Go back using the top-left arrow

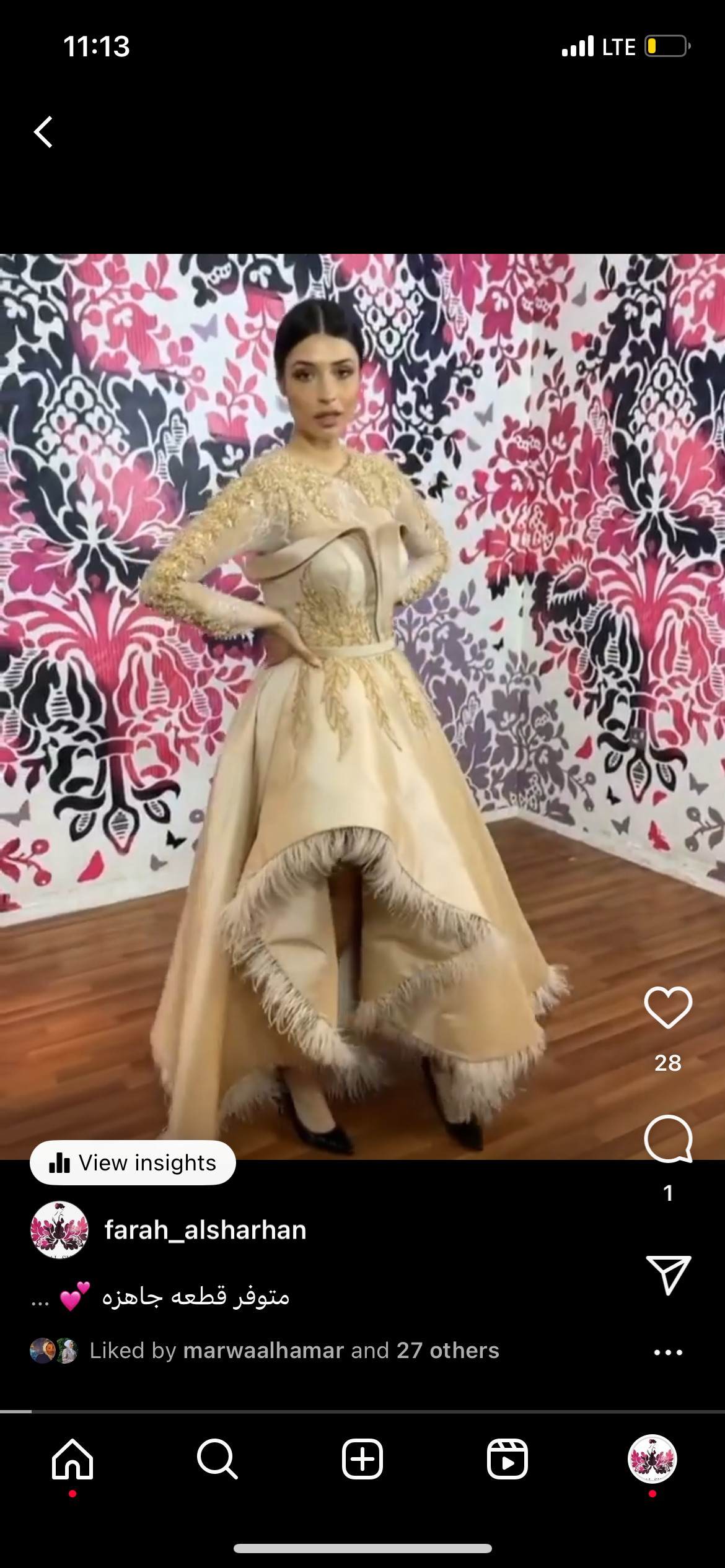pos(43,132)
